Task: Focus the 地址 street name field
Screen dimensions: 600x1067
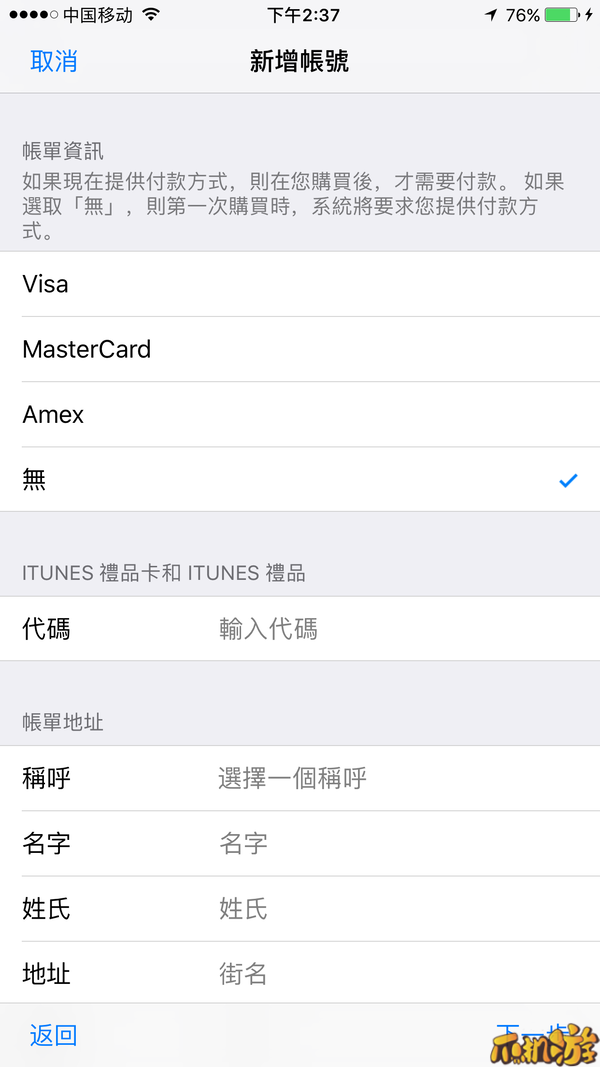Action: 400,973
